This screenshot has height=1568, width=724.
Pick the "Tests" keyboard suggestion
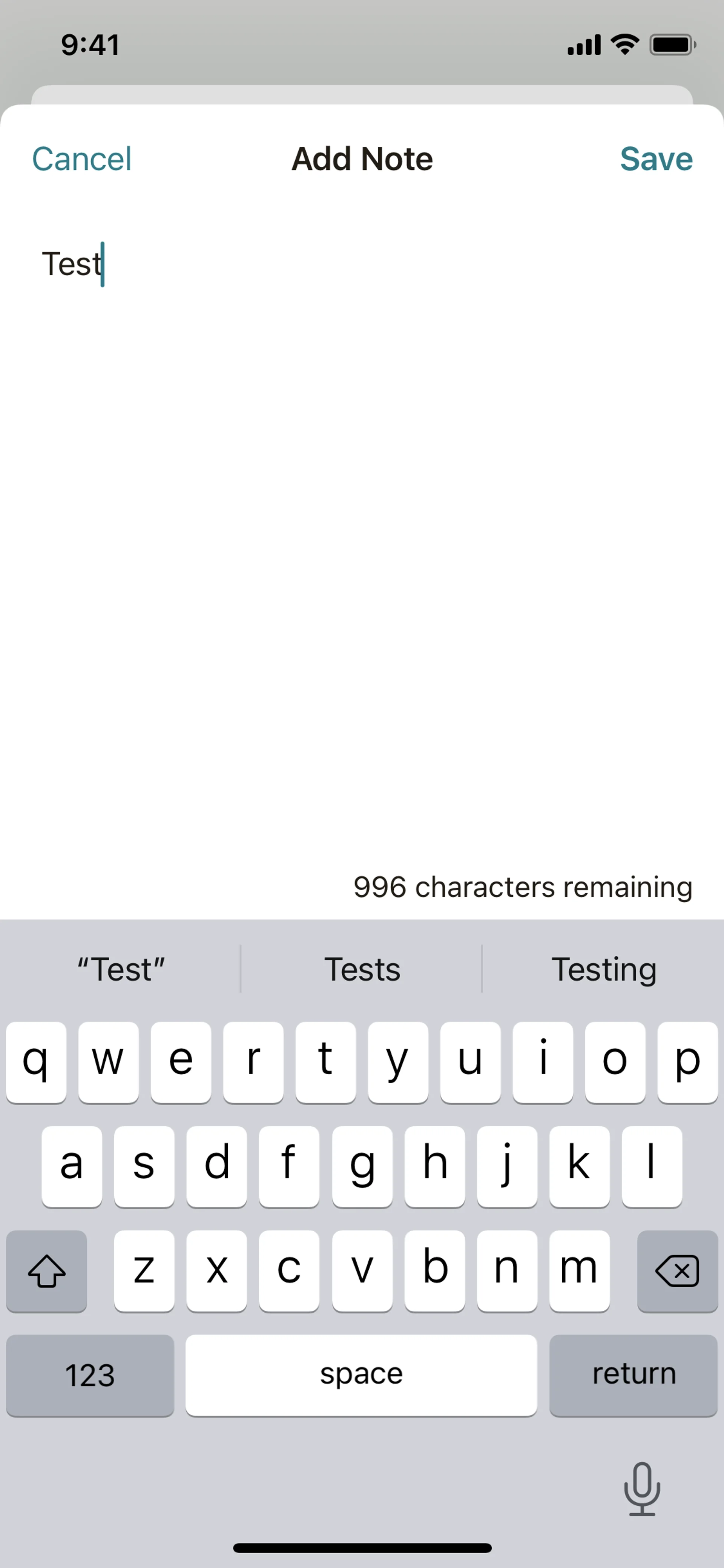(x=362, y=969)
